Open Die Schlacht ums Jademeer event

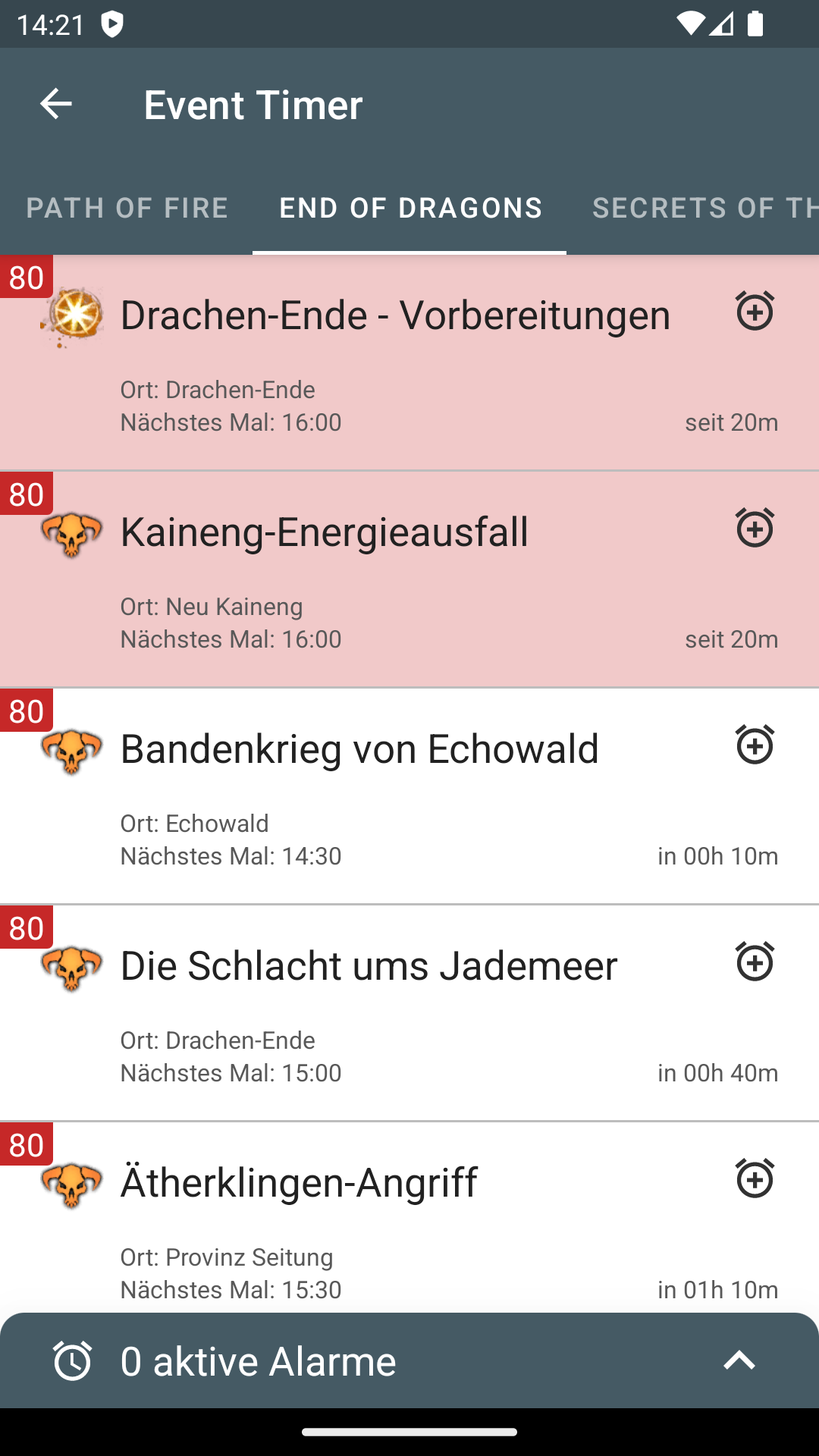(x=409, y=1013)
